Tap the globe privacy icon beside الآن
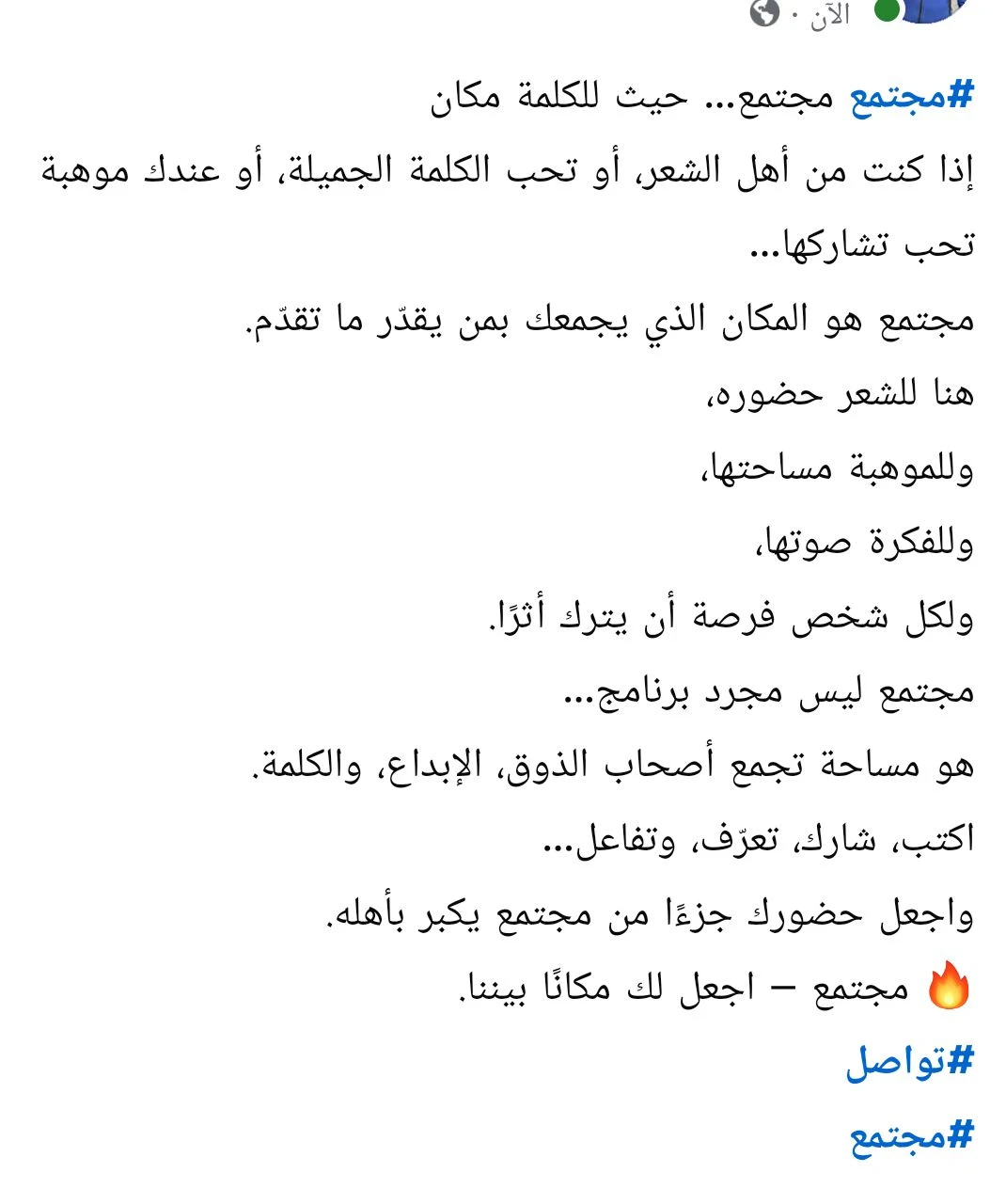The image size is (1006, 1204). point(764,12)
